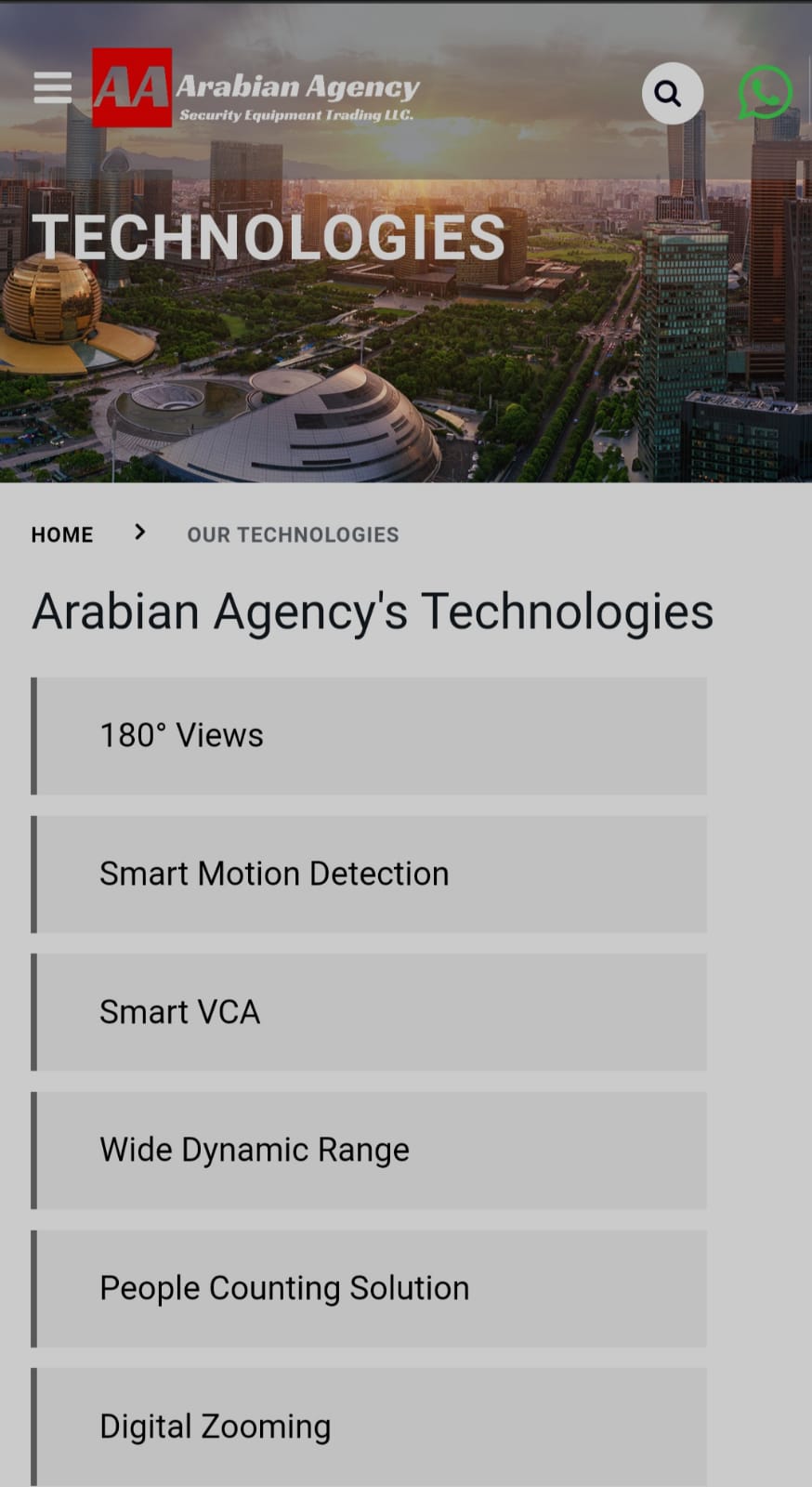Open WhatsApp chat icon
This screenshot has width=812, height=1487.
tap(764, 92)
